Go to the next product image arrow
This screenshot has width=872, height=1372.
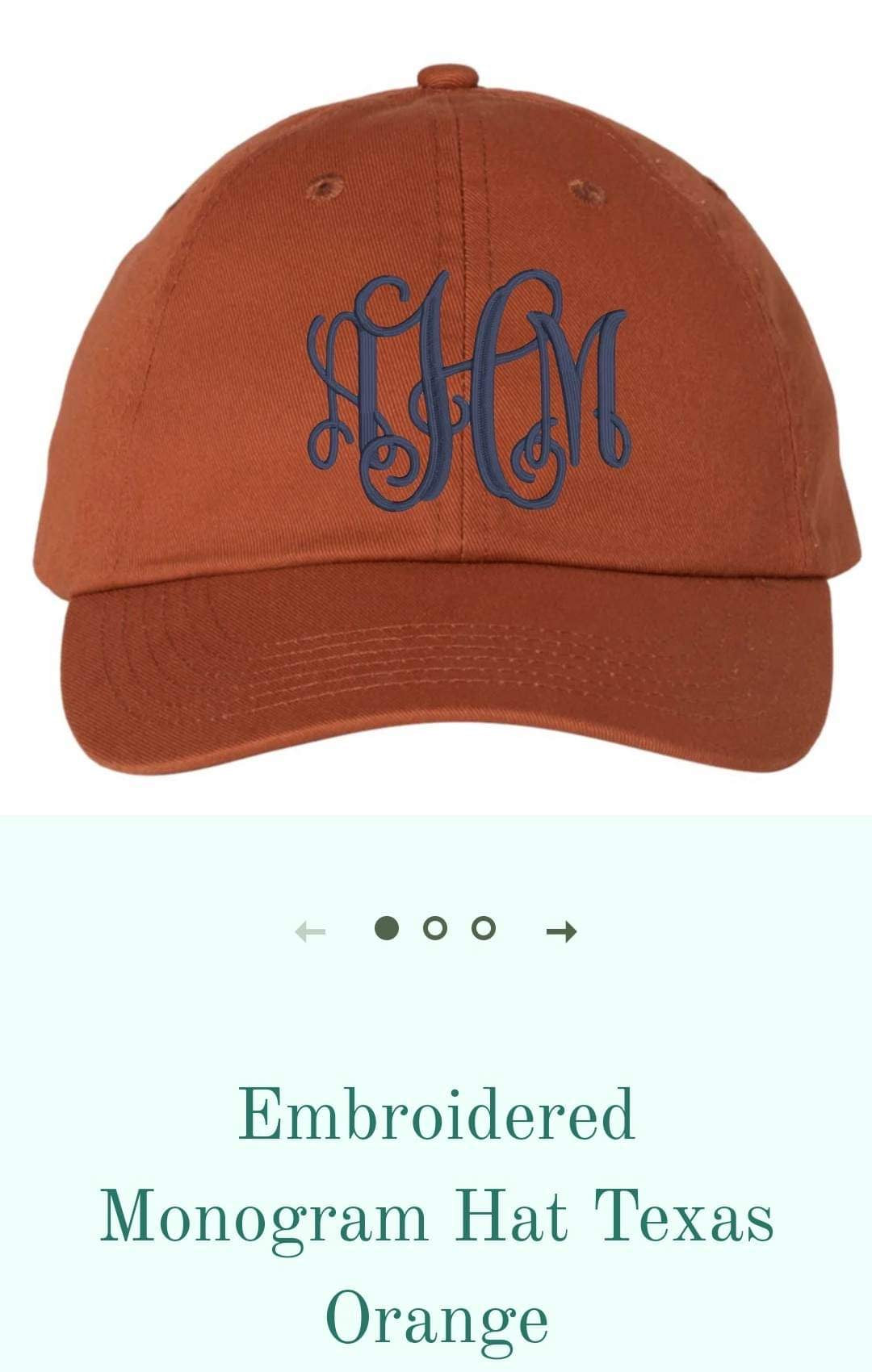click(562, 931)
